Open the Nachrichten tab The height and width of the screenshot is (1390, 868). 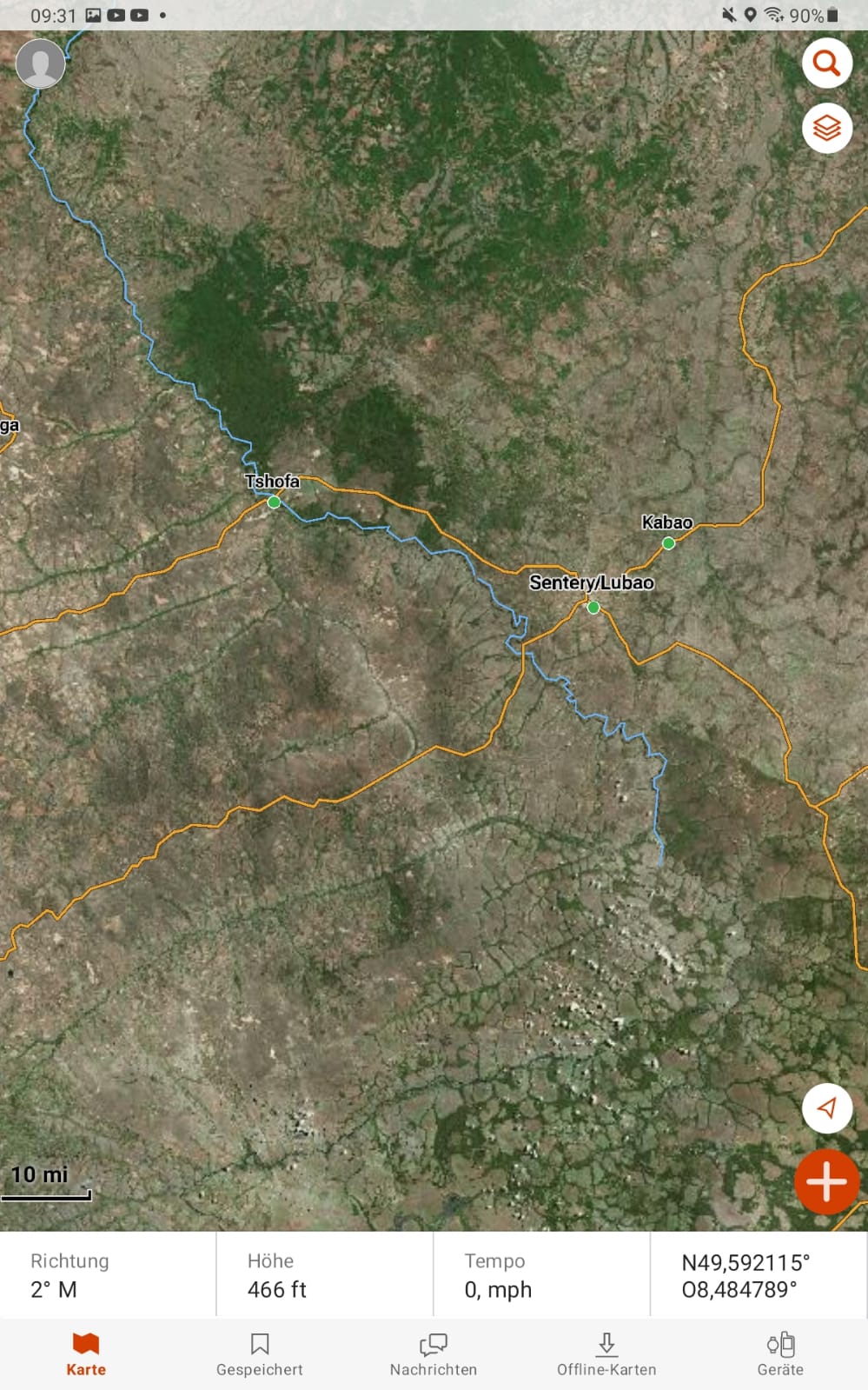[x=433, y=1354]
